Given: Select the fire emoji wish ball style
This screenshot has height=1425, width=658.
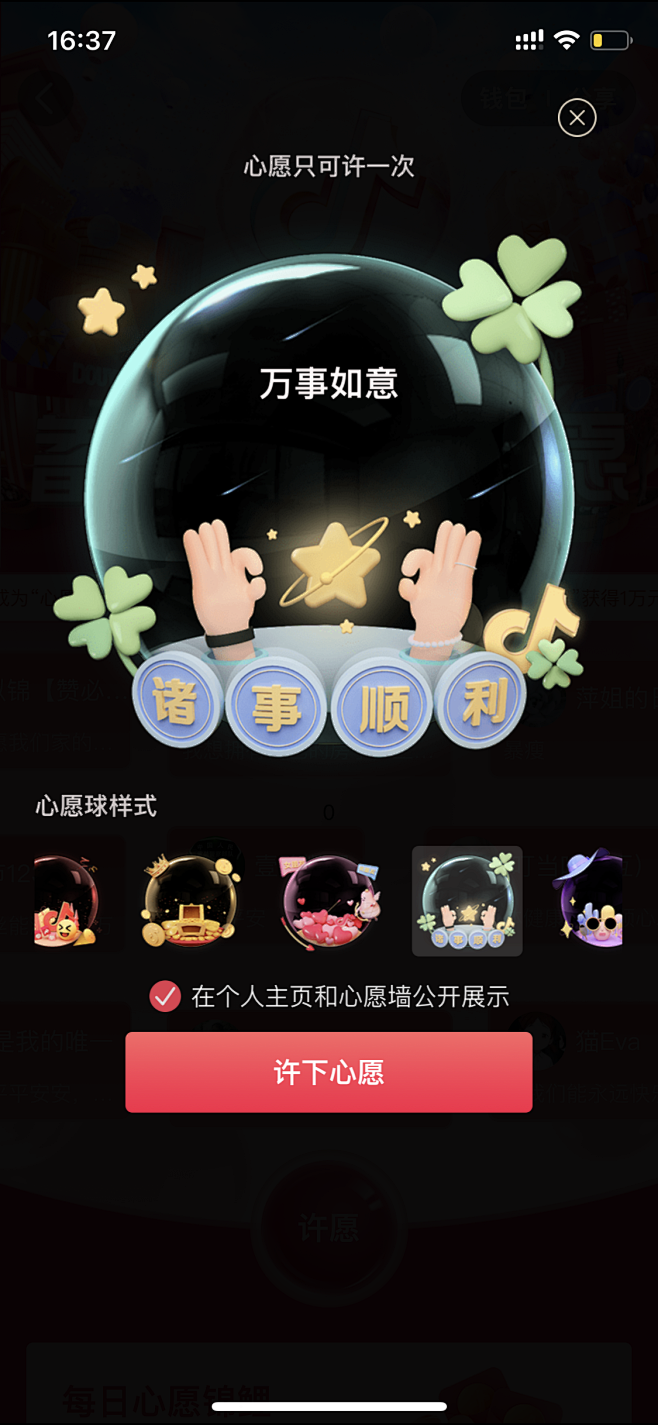Looking at the screenshot, I should click(66, 901).
